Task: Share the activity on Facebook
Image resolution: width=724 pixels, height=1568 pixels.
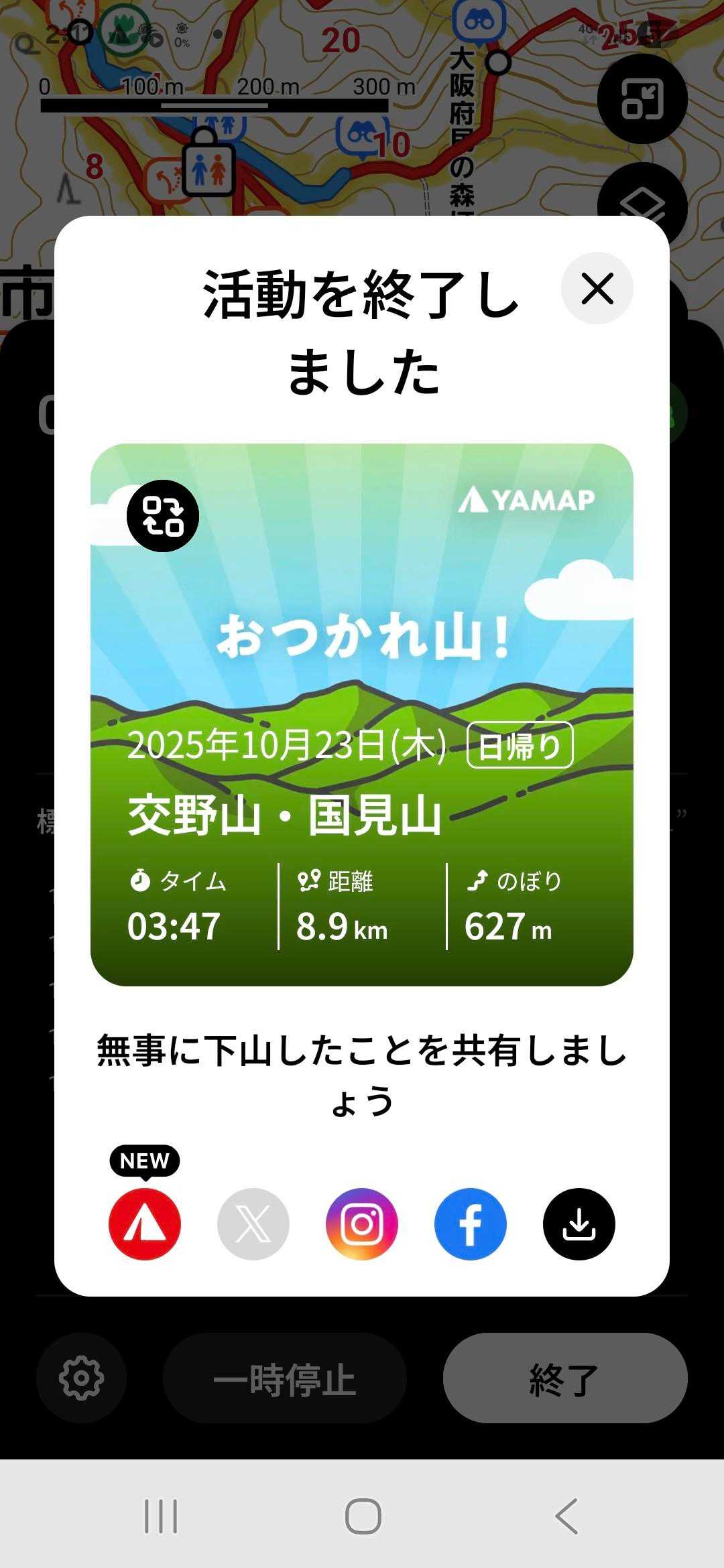Action: pos(471,1224)
